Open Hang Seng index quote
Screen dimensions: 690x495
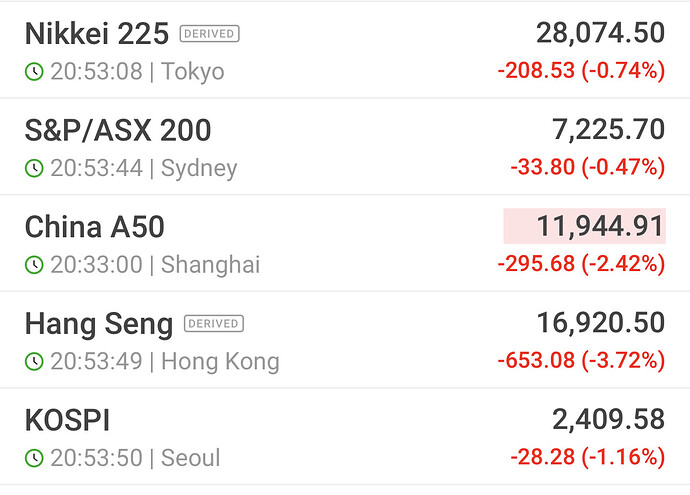coord(98,324)
